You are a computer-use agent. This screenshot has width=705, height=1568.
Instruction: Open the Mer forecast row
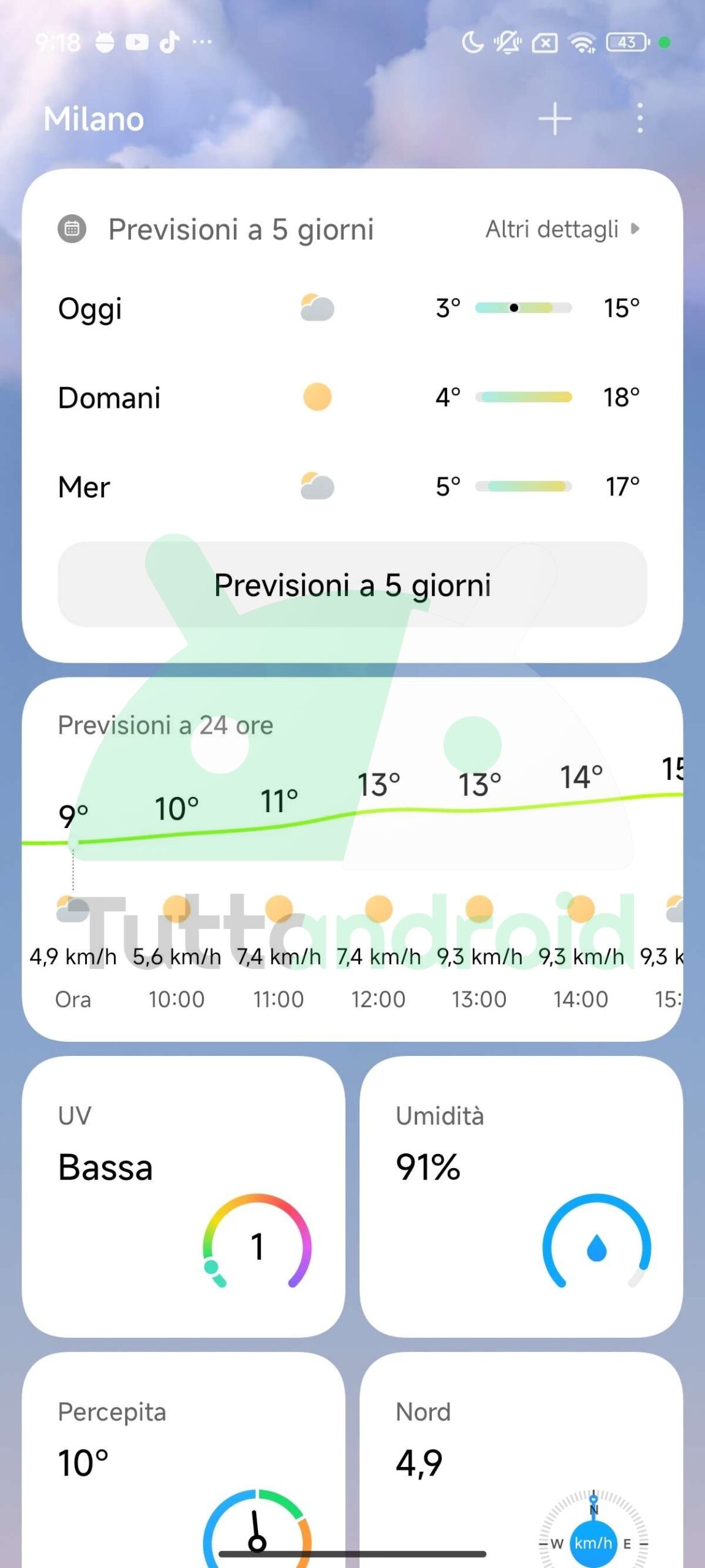tap(352, 487)
